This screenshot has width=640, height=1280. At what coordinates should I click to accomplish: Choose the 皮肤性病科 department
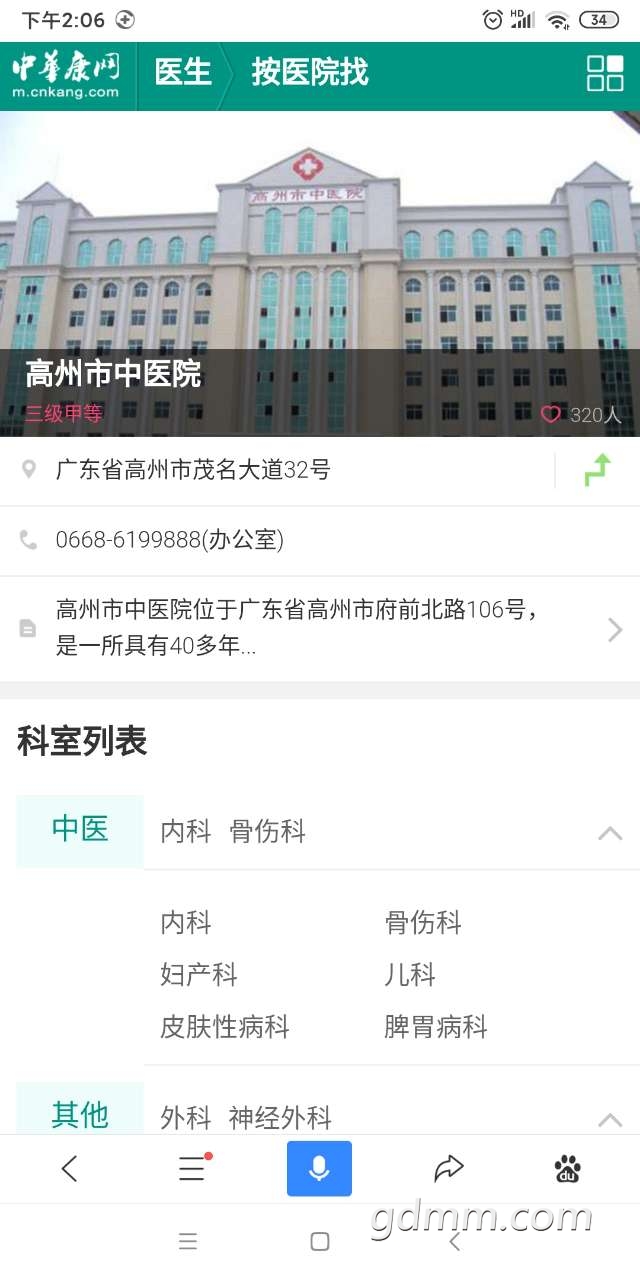[225, 1026]
